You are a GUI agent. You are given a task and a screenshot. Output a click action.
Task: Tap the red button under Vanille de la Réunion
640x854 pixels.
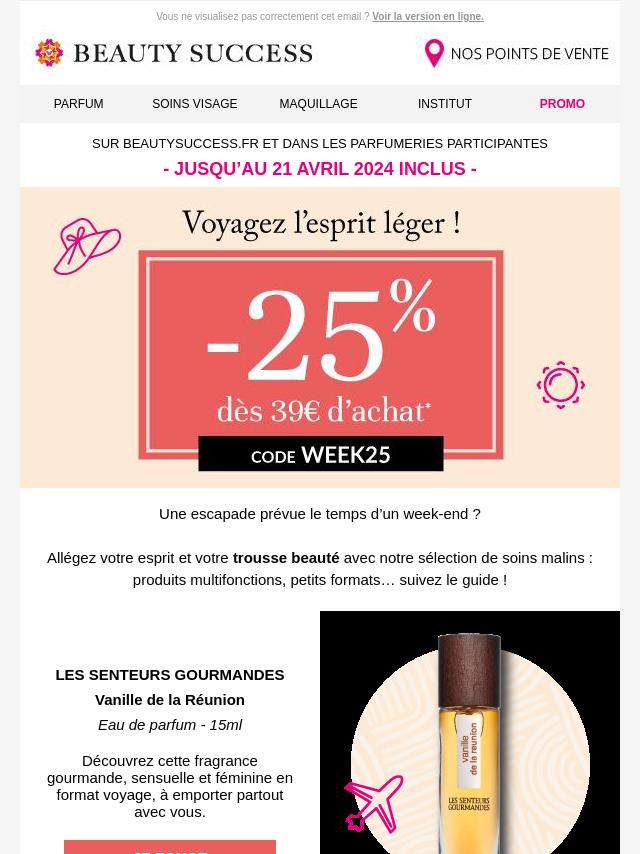(x=170, y=848)
